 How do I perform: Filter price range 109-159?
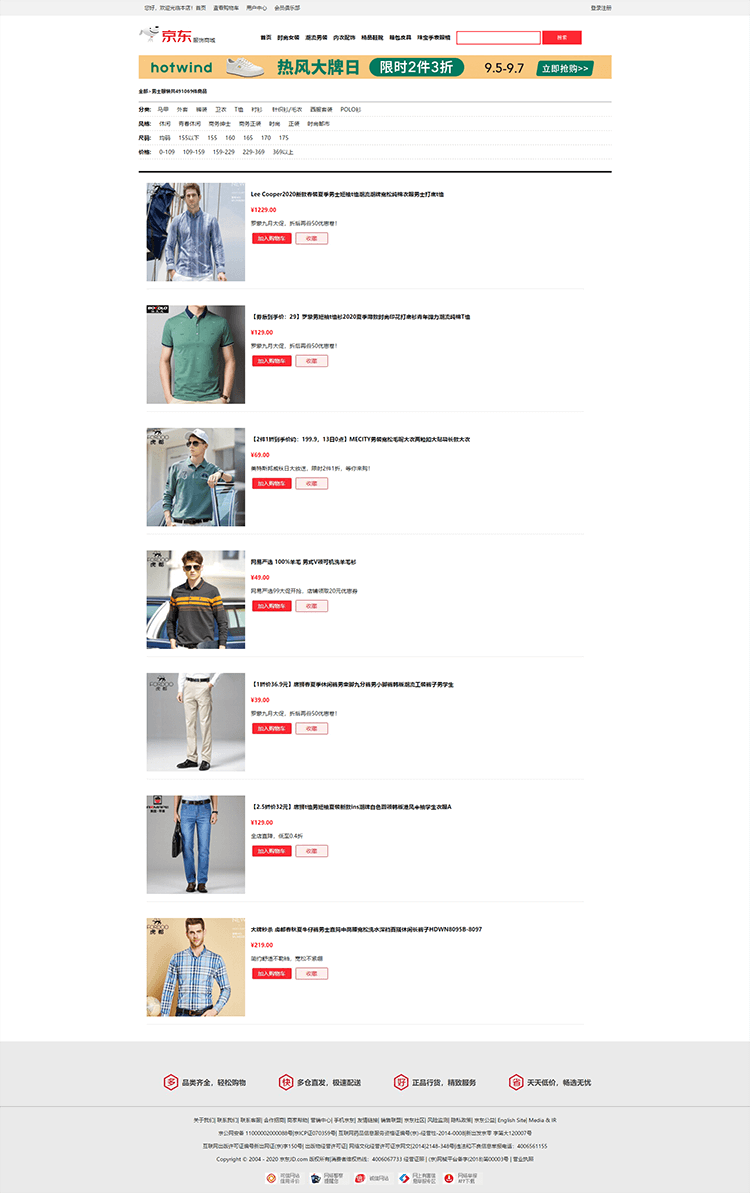[x=194, y=152]
